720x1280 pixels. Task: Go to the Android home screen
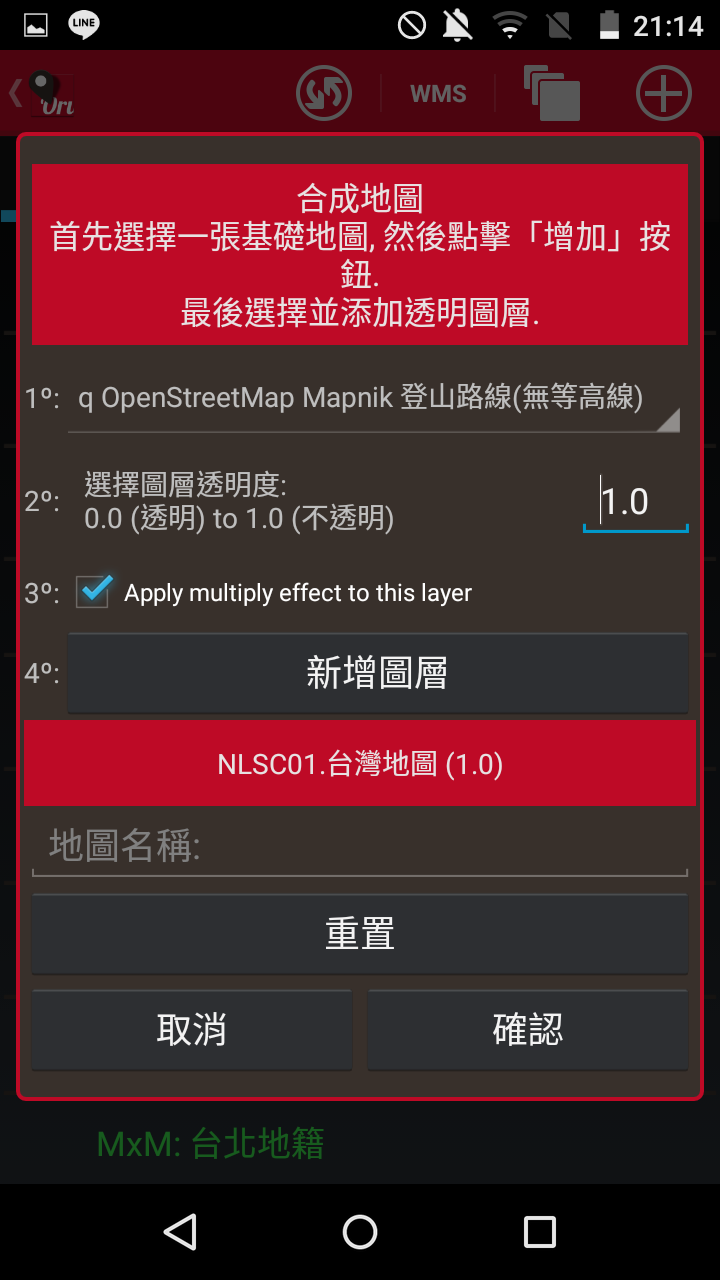click(360, 1232)
